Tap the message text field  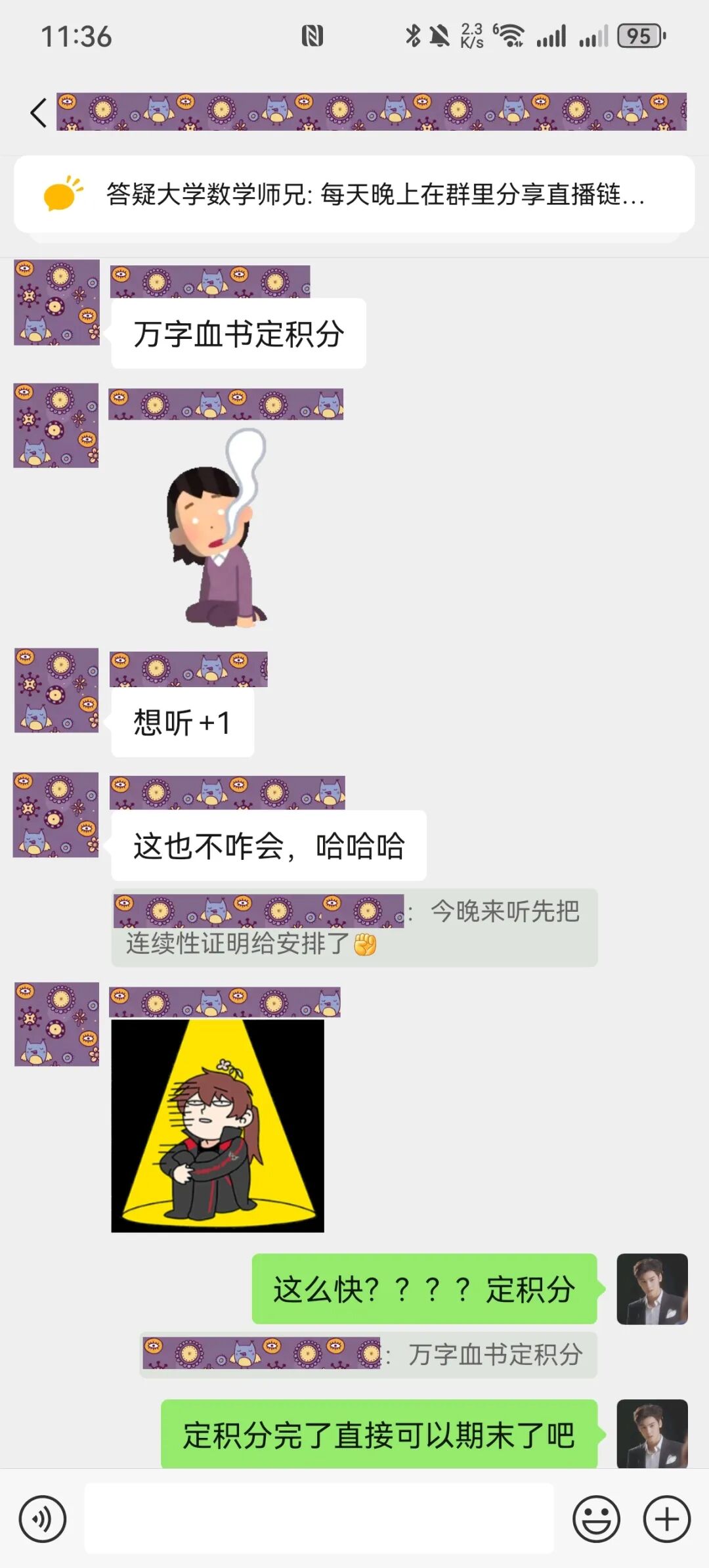coord(319,1519)
